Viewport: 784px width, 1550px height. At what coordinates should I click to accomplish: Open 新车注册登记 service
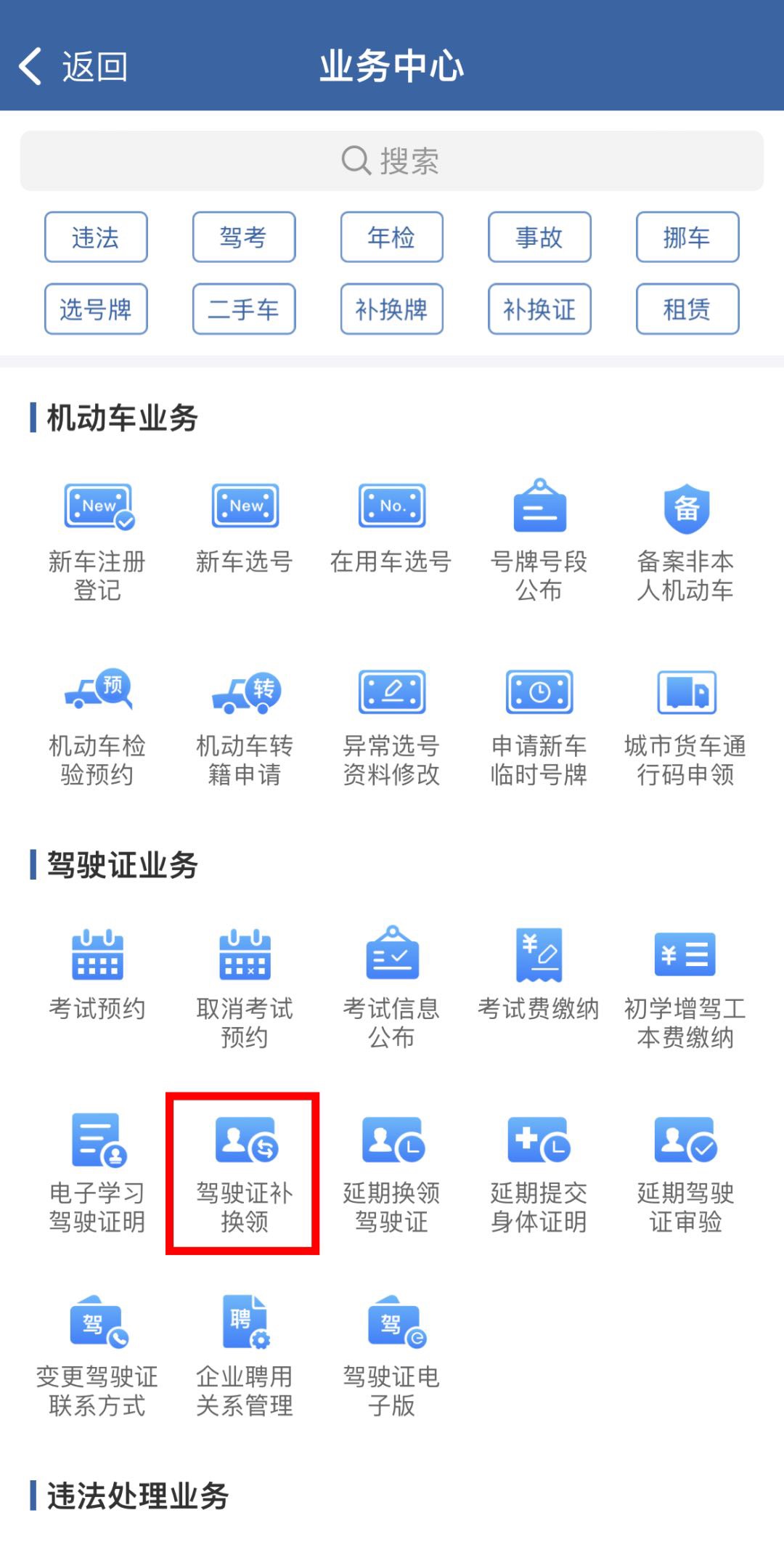click(97, 541)
